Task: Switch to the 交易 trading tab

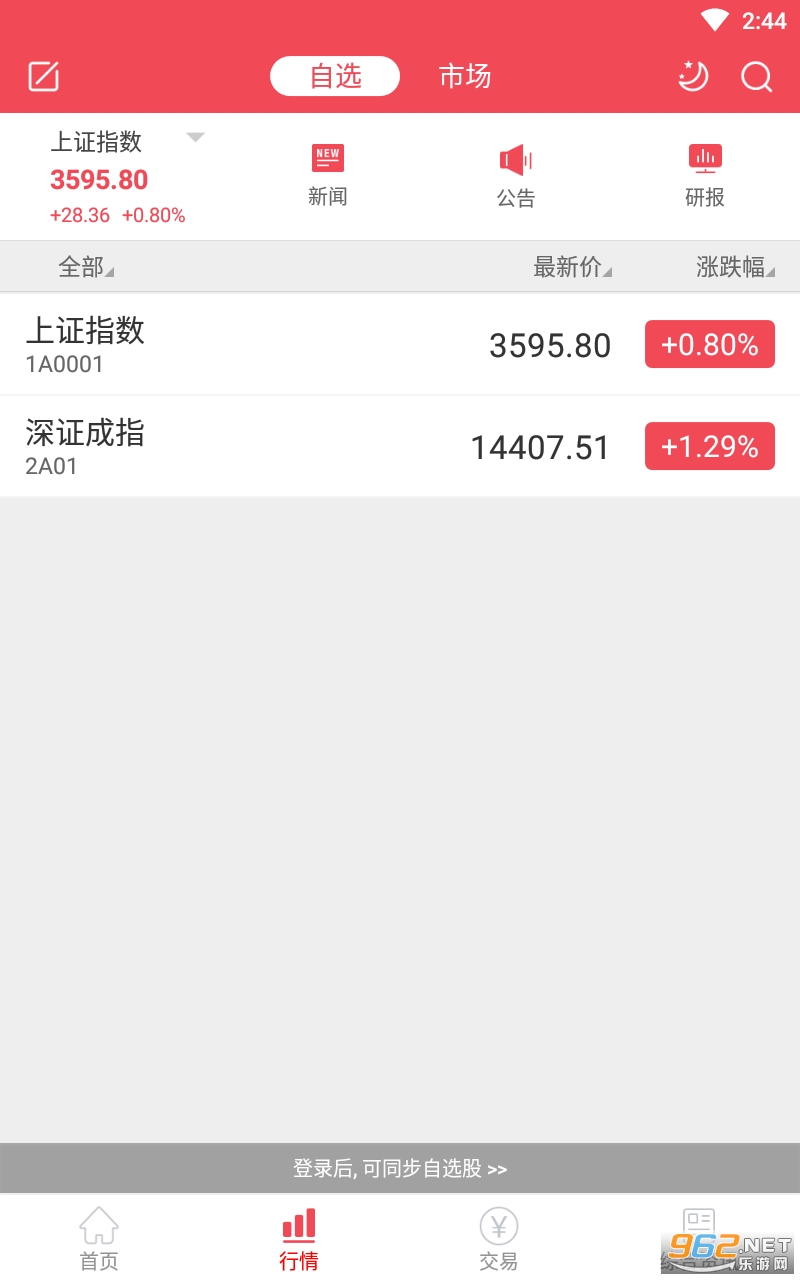Action: tap(499, 1239)
